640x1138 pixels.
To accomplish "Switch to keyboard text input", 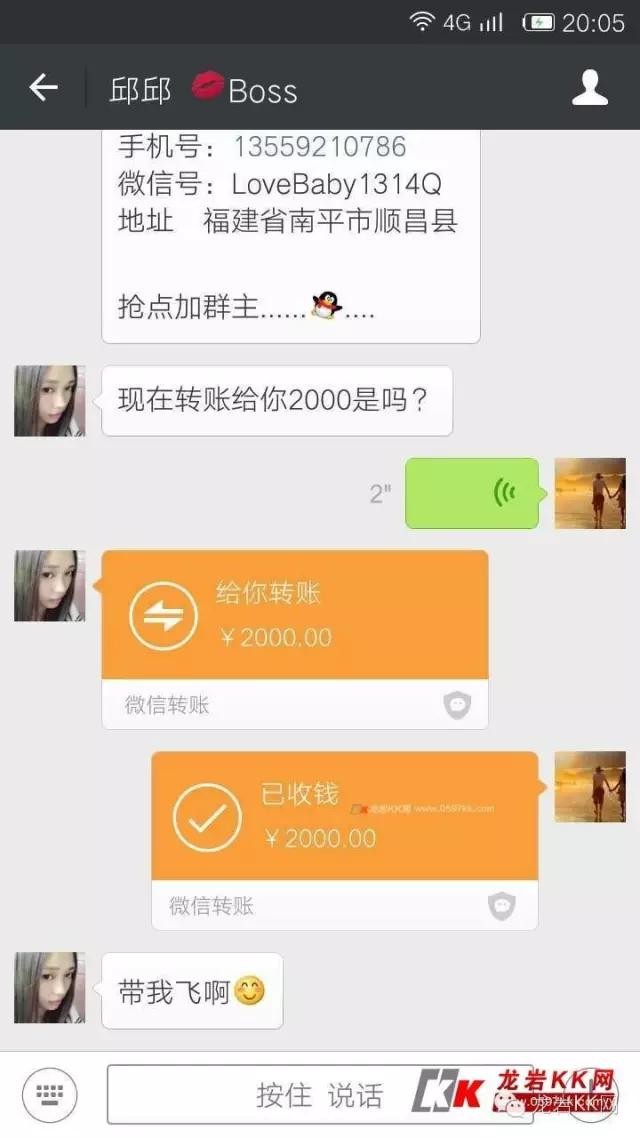I will (x=50, y=1094).
